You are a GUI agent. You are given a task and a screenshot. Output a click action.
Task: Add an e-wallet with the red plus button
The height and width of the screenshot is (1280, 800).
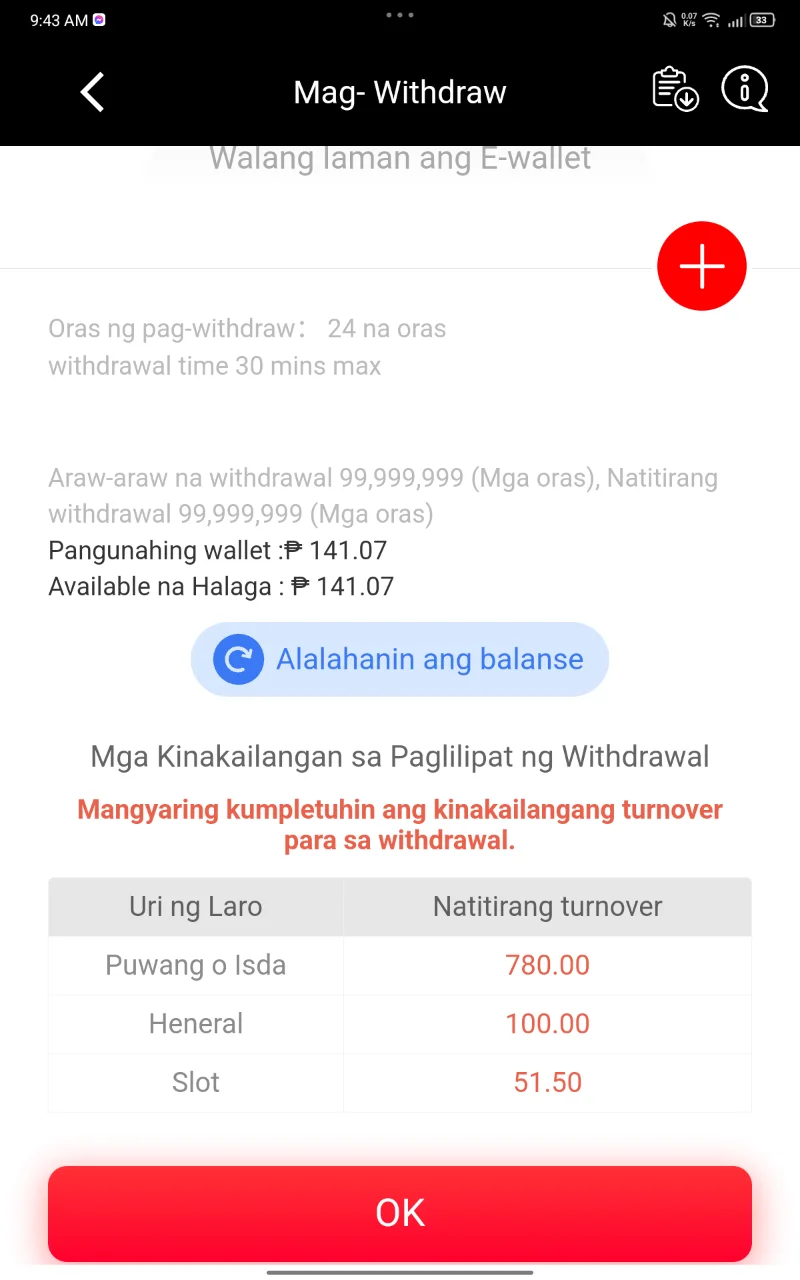click(702, 266)
